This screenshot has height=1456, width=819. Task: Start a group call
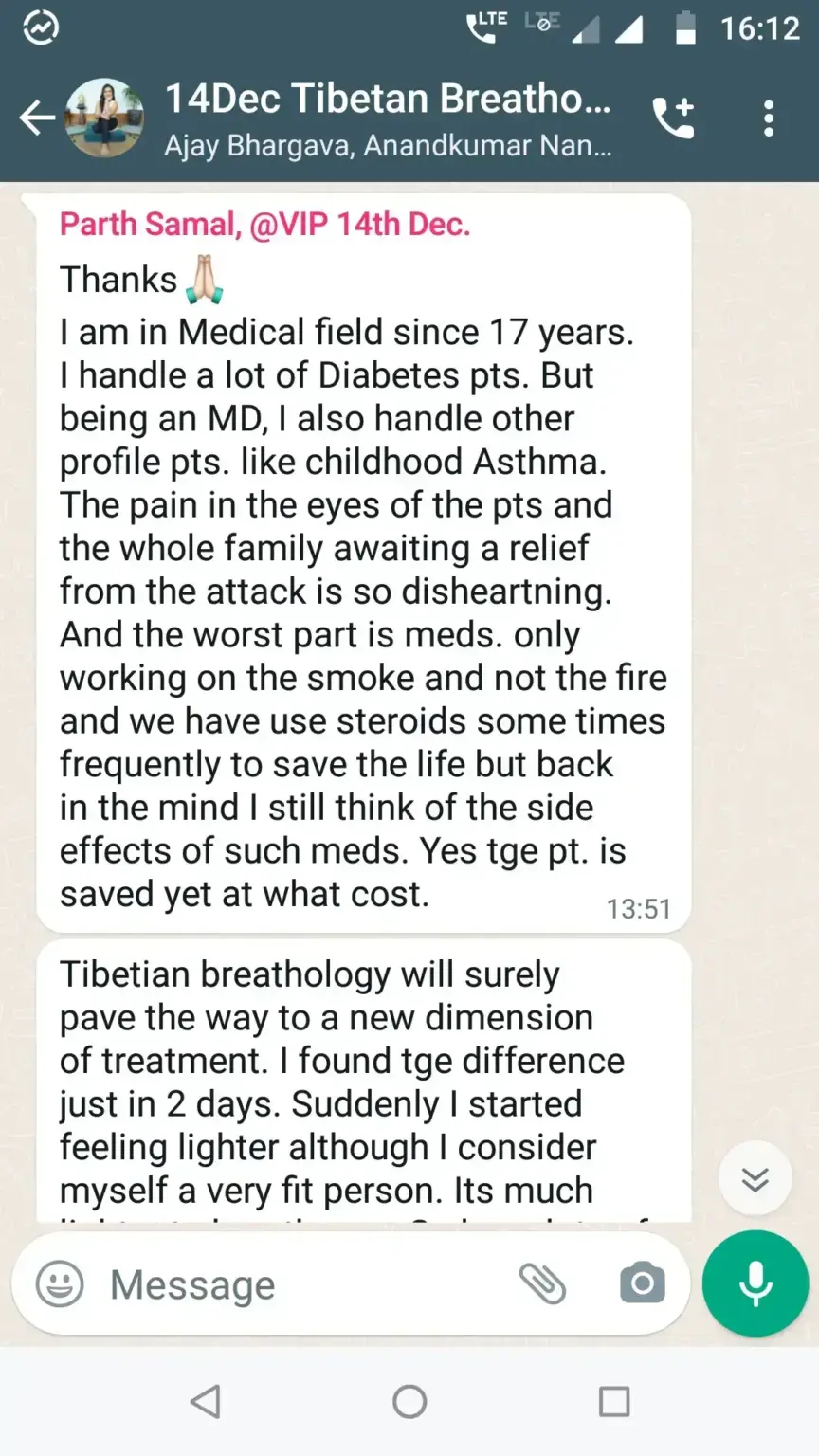(x=674, y=118)
